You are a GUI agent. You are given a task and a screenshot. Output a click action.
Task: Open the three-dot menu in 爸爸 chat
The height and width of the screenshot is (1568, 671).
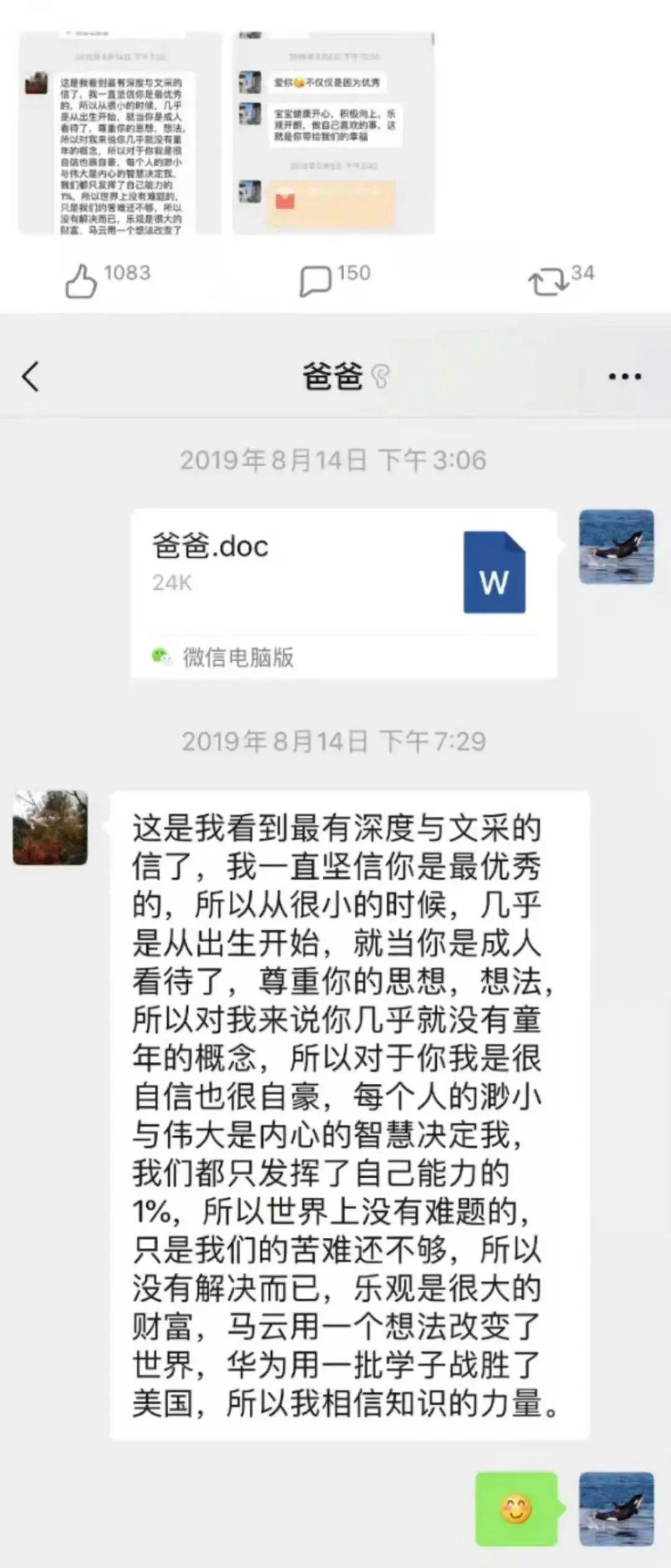[x=624, y=377]
